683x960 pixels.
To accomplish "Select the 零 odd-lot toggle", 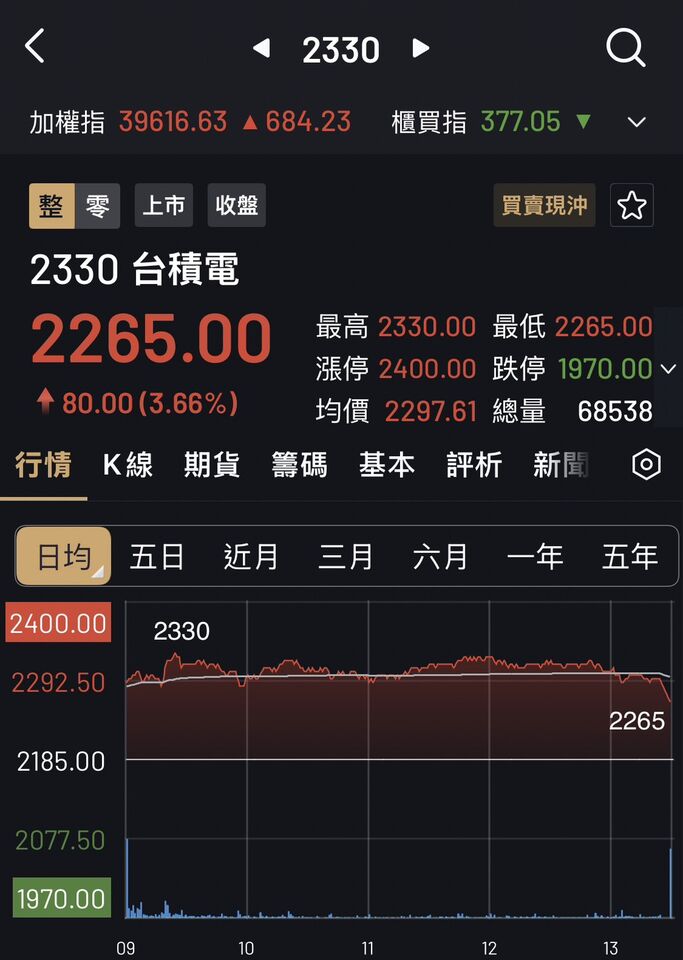I will [98, 206].
